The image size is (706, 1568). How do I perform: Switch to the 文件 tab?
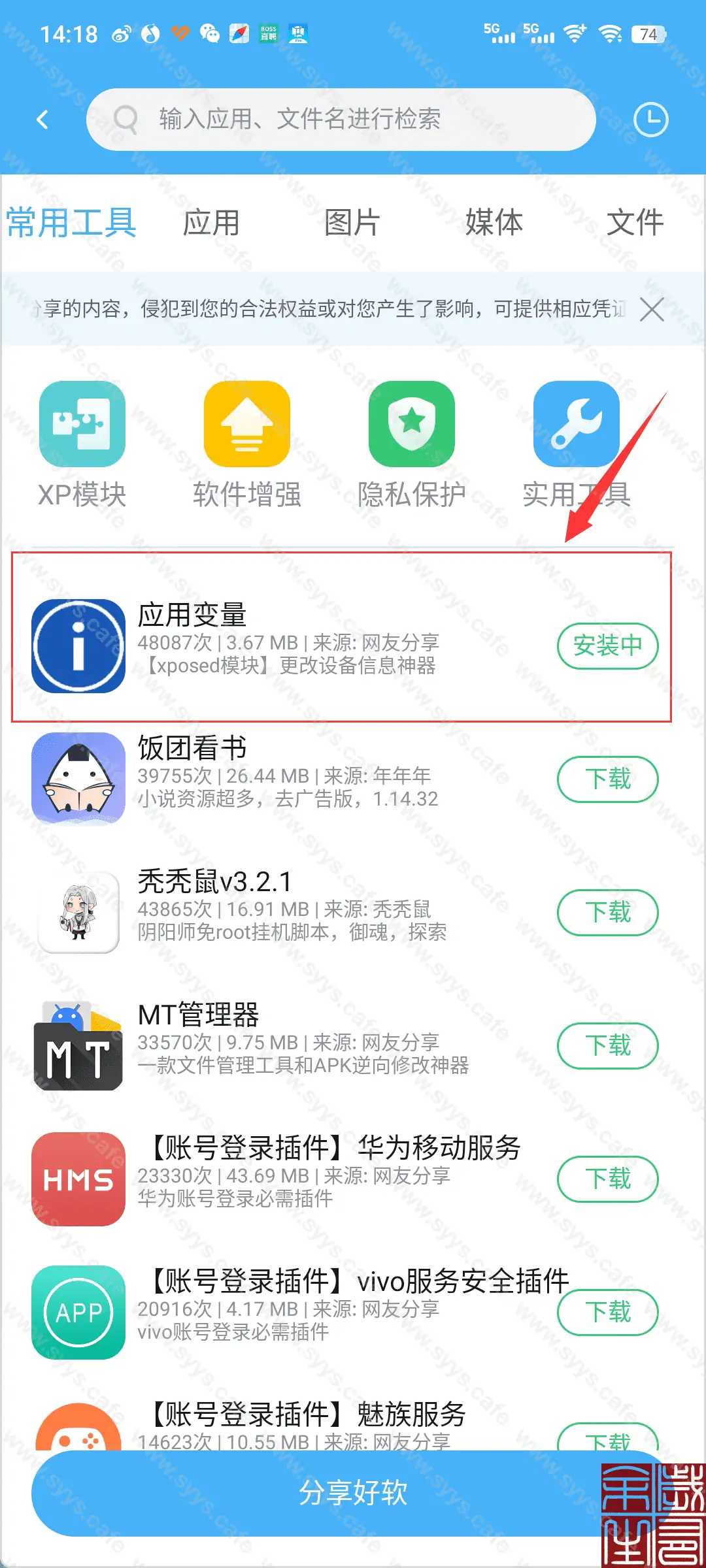click(x=635, y=223)
